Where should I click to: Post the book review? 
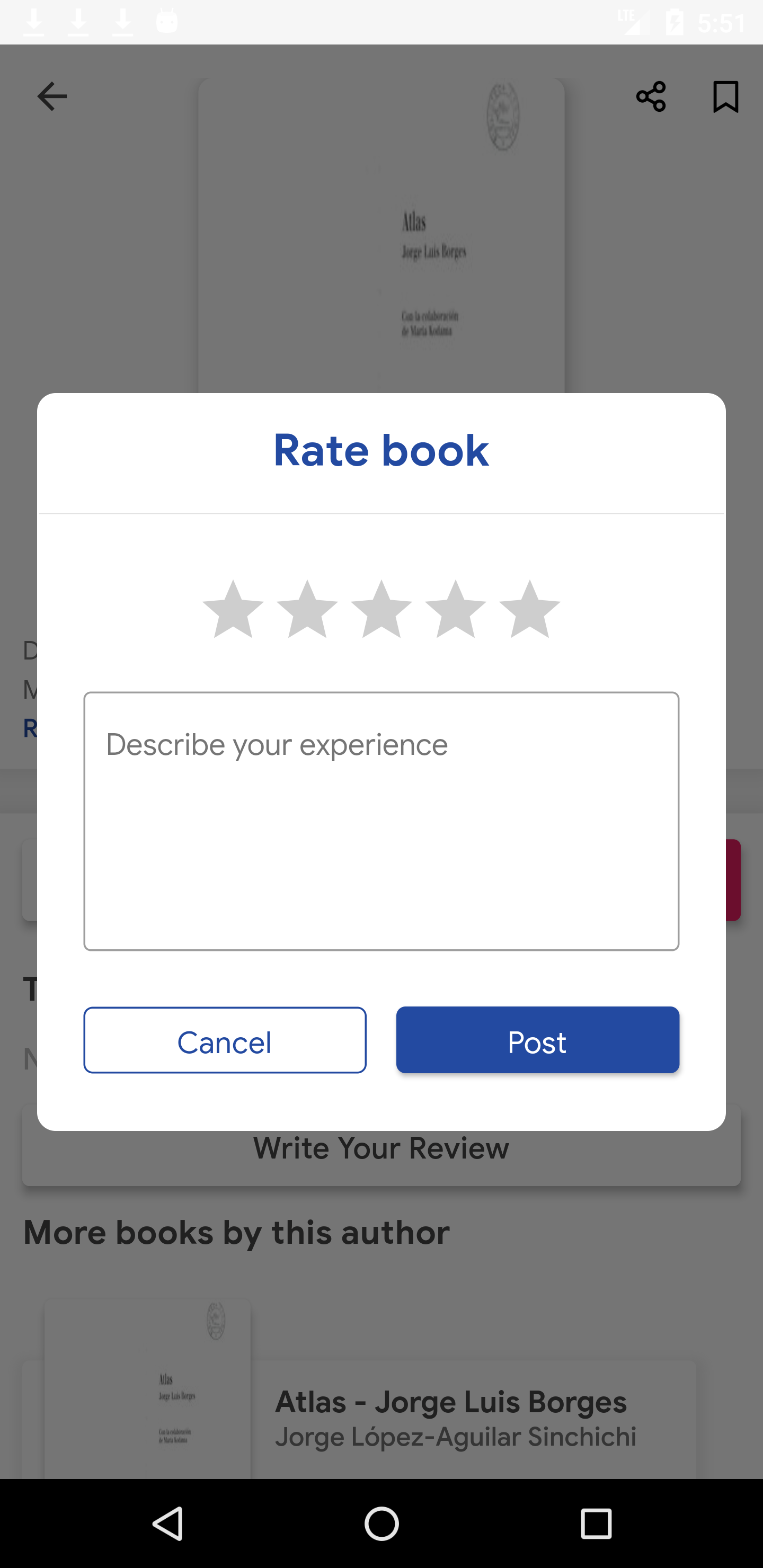[x=537, y=1040]
